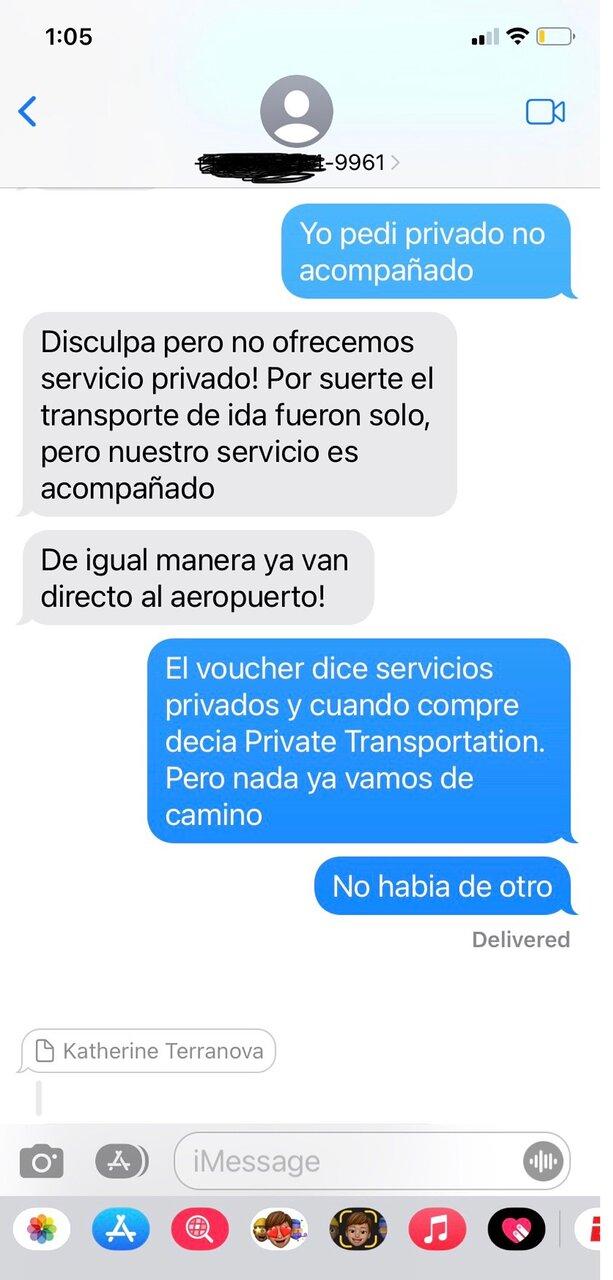Open the Digital Touch heart app
Screen dimensions: 613x1280
tap(516, 1229)
